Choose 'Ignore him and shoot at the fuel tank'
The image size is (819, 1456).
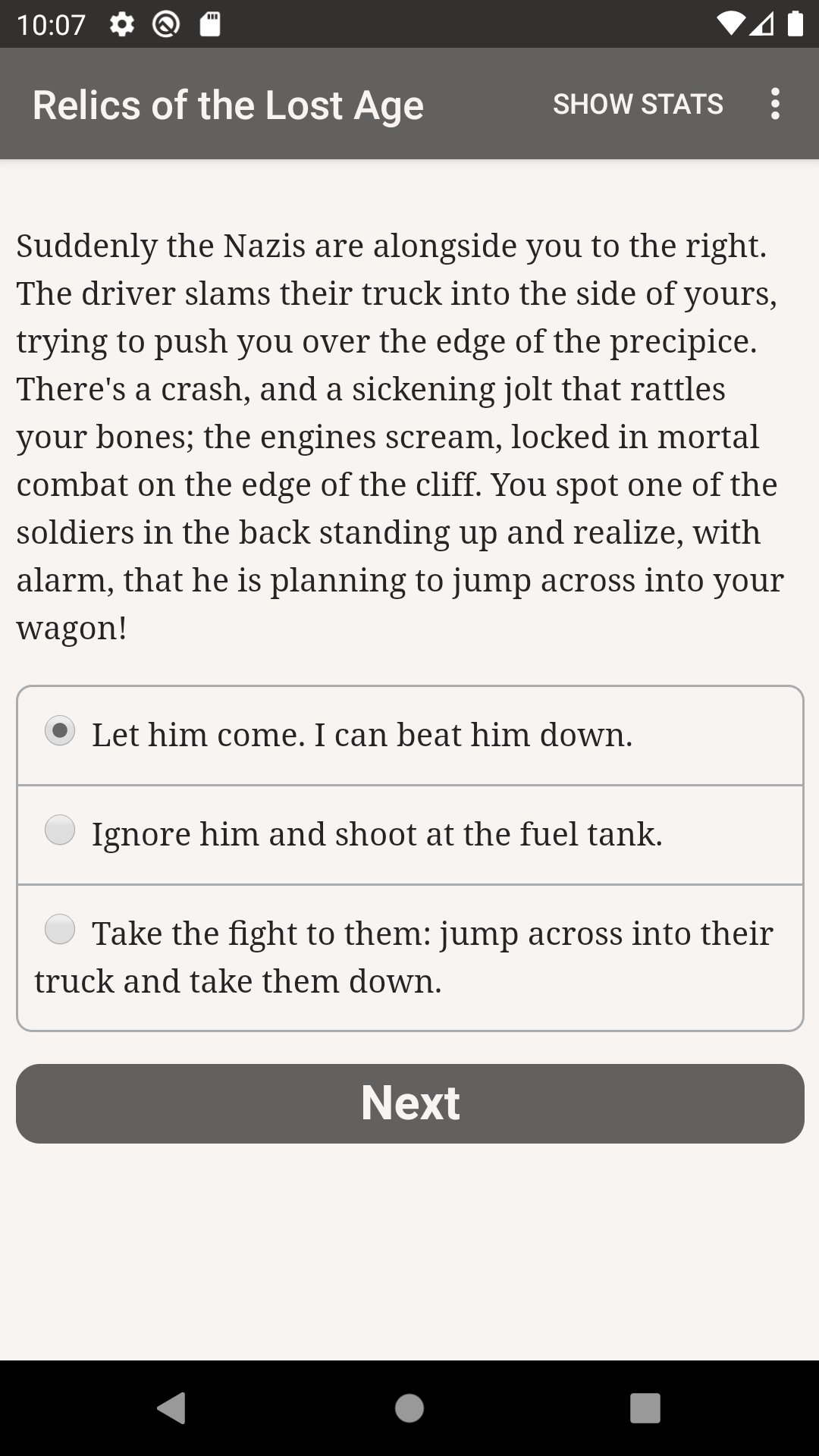tap(60, 831)
